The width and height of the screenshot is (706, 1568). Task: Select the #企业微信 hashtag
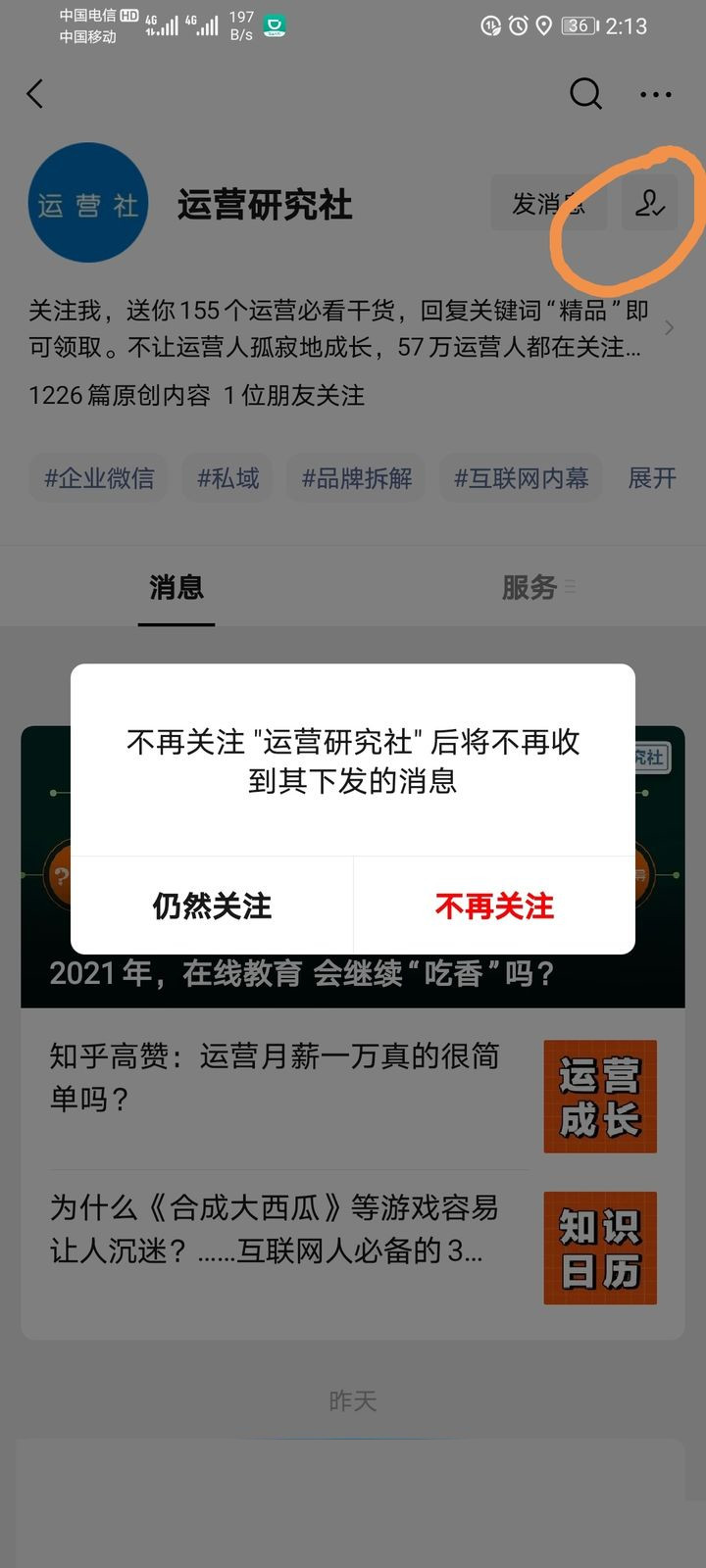point(98,478)
